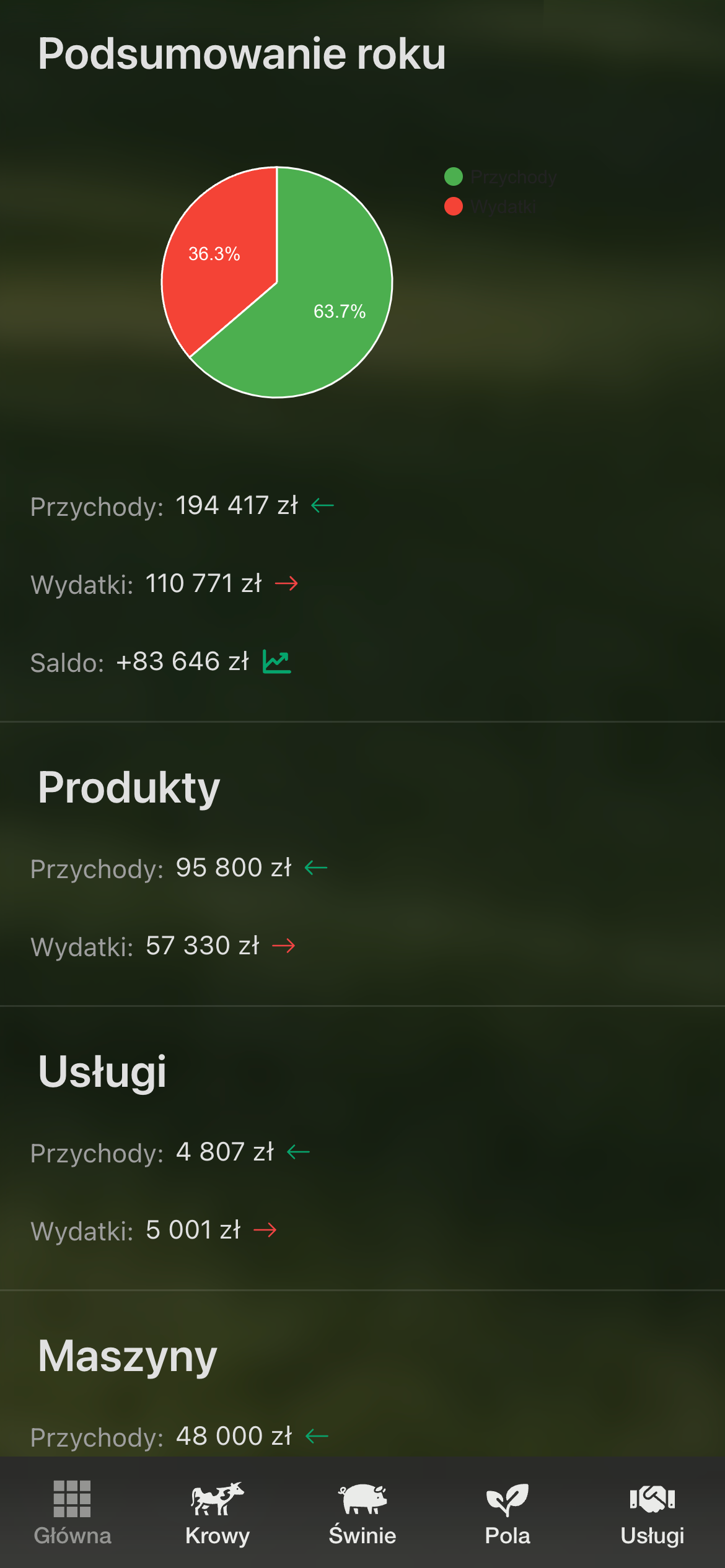725x1568 pixels.
Task: Expand the Produkty section
Action: 128,786
